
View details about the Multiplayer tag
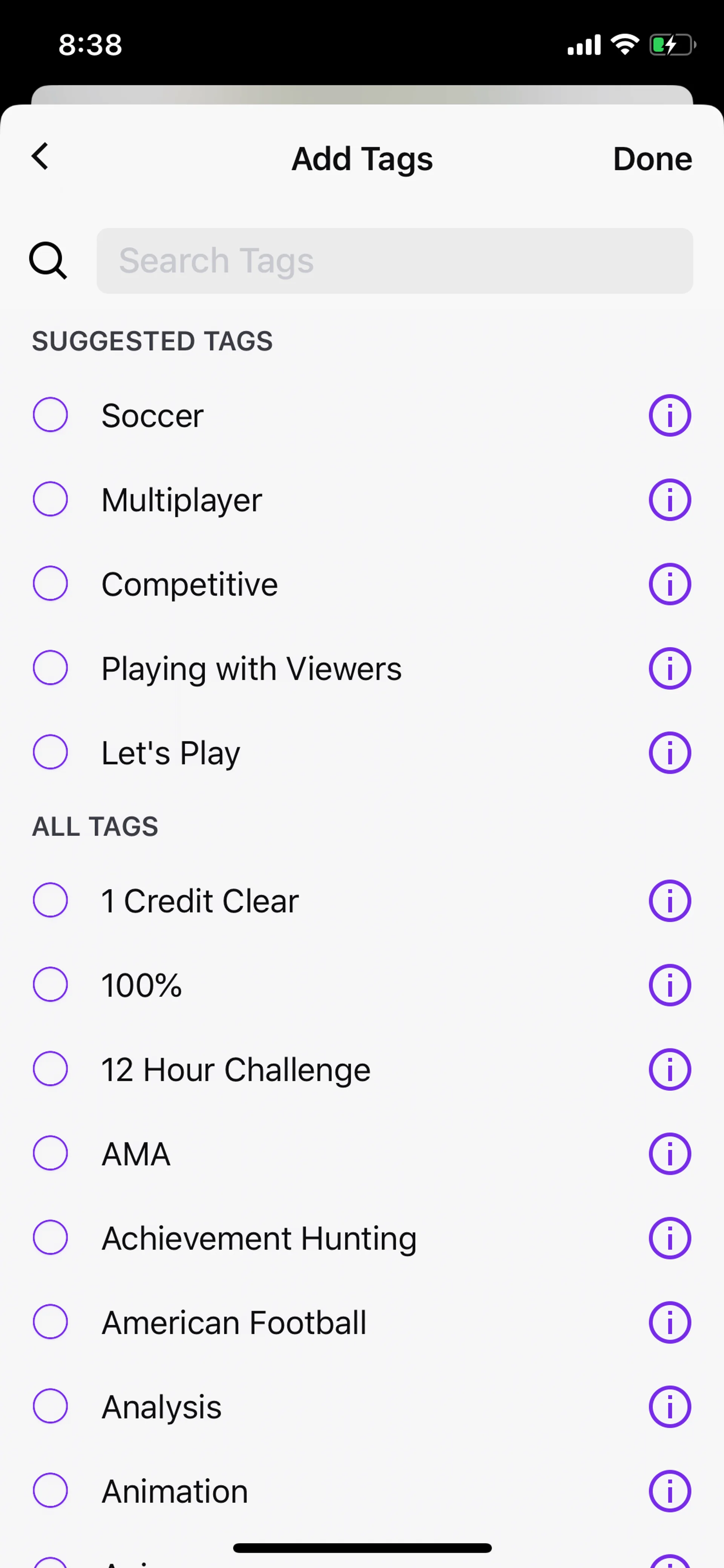(x=669, y=499)
